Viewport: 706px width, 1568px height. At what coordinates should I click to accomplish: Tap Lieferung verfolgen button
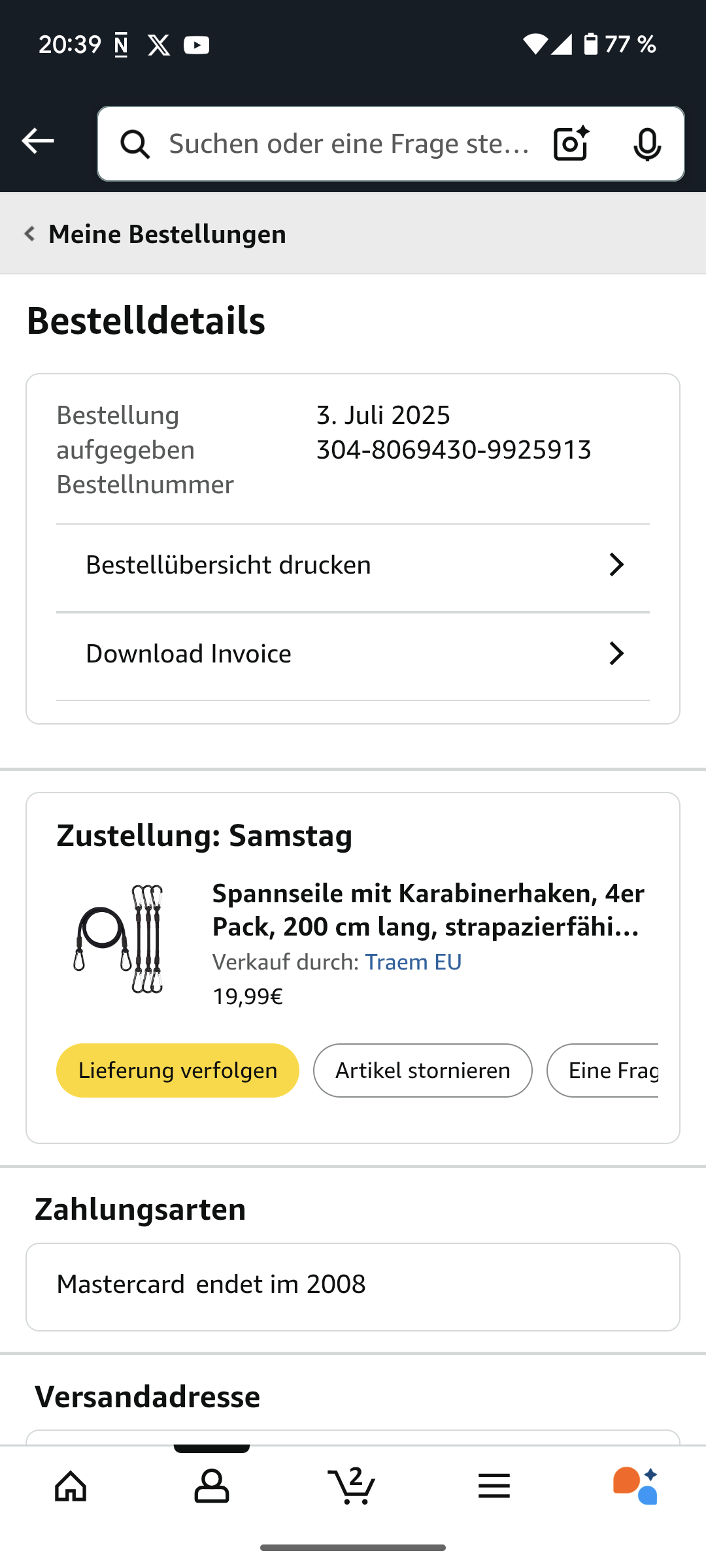point(178,1070)
